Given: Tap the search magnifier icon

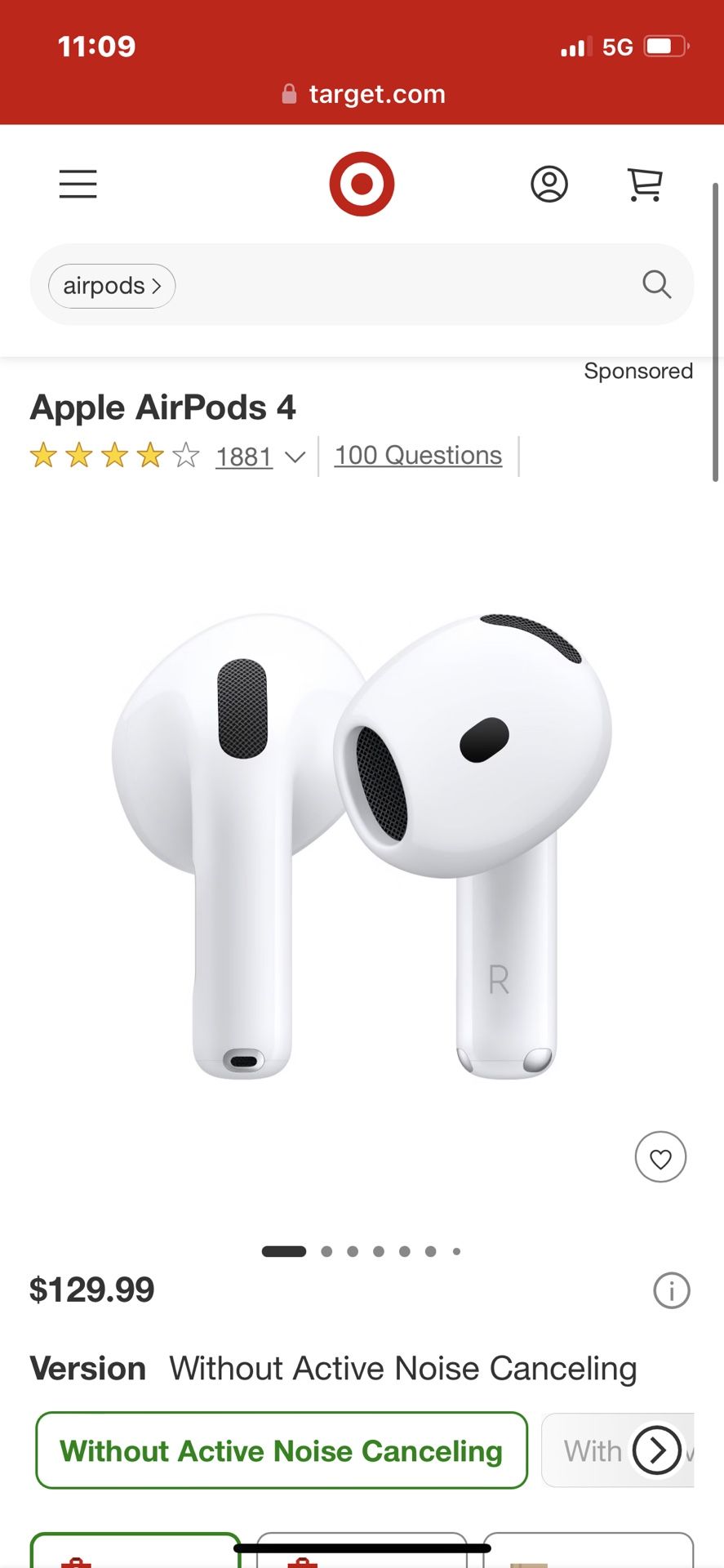Looking at the screenshot, I should coord(656,284).
